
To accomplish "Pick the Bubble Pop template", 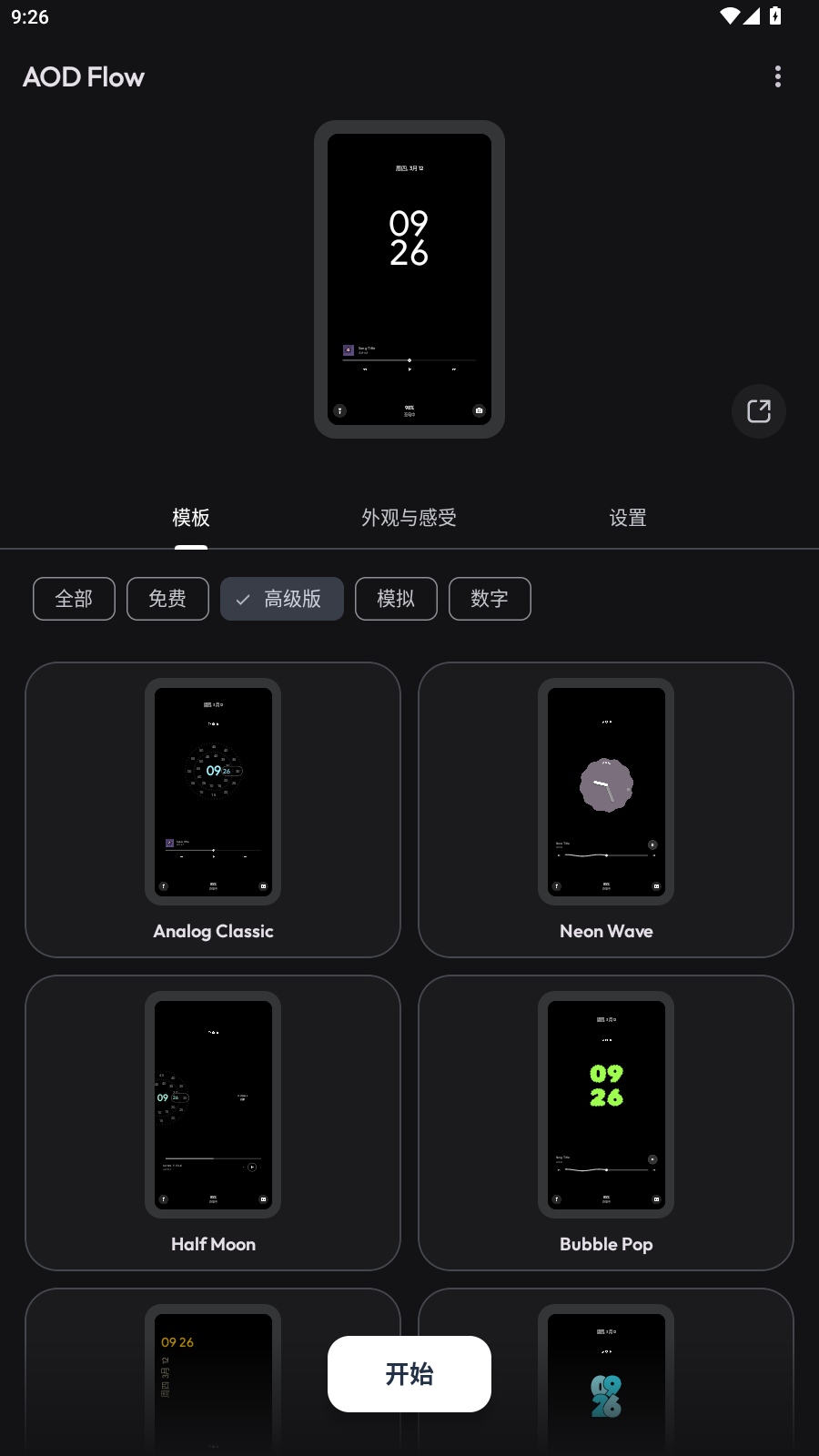I will click(606, 1122).
